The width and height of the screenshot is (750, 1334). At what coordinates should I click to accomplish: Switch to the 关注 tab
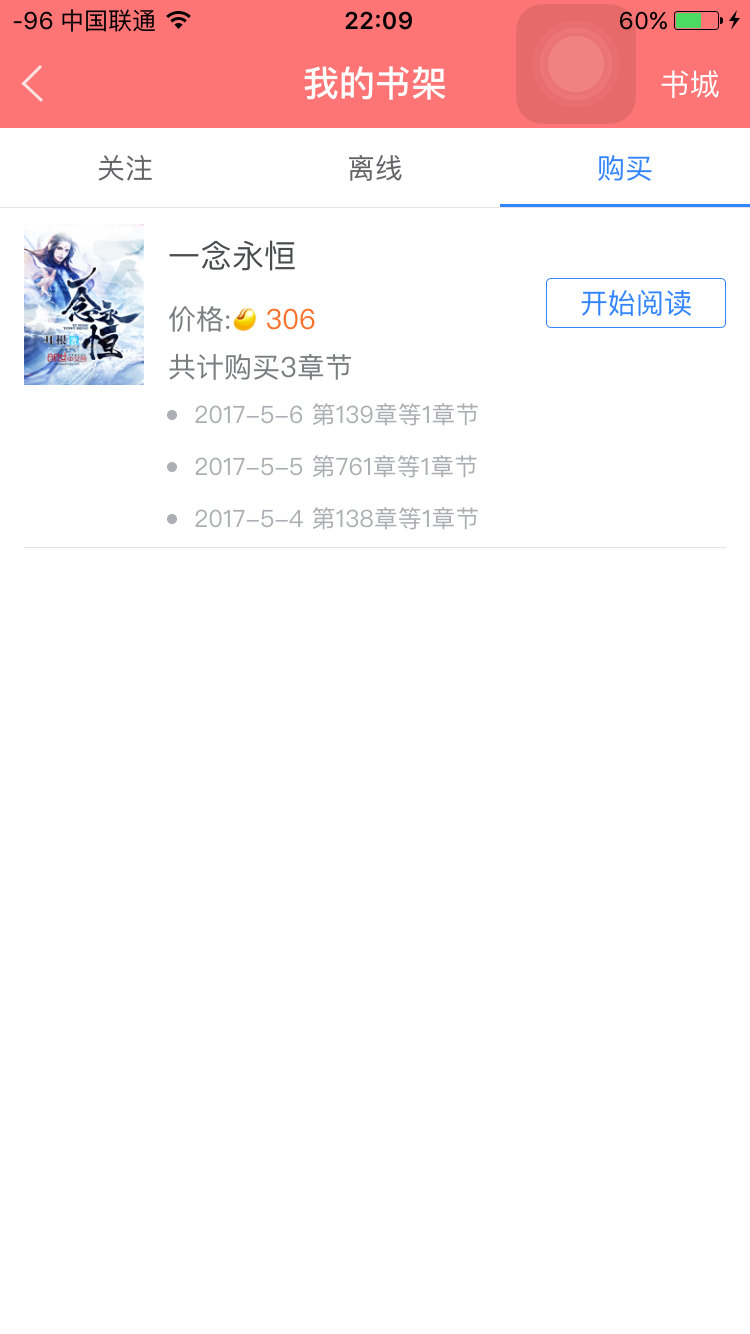tap(125, 169)
